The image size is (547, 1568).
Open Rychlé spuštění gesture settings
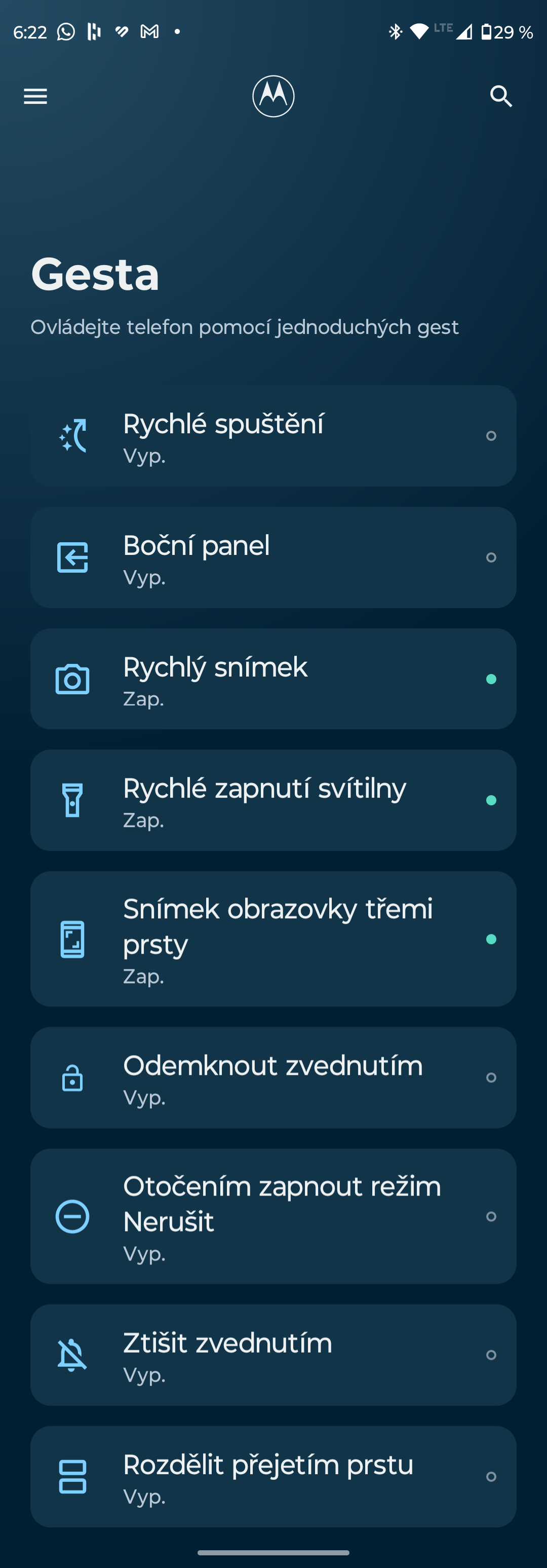click(x=273, y=436)
